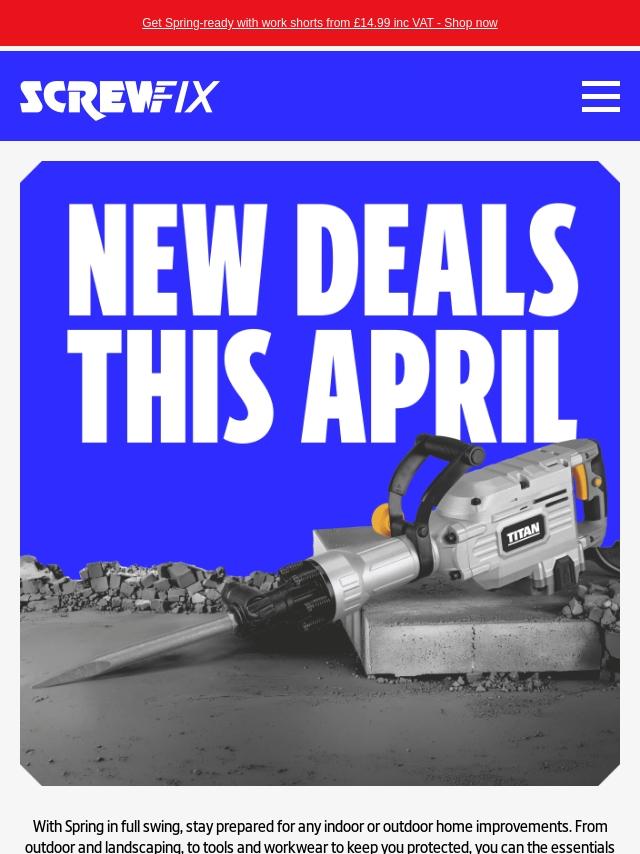Open the Spring work shorts Shop now link
The image size is (640, 854).
click(x=320, y=23)
